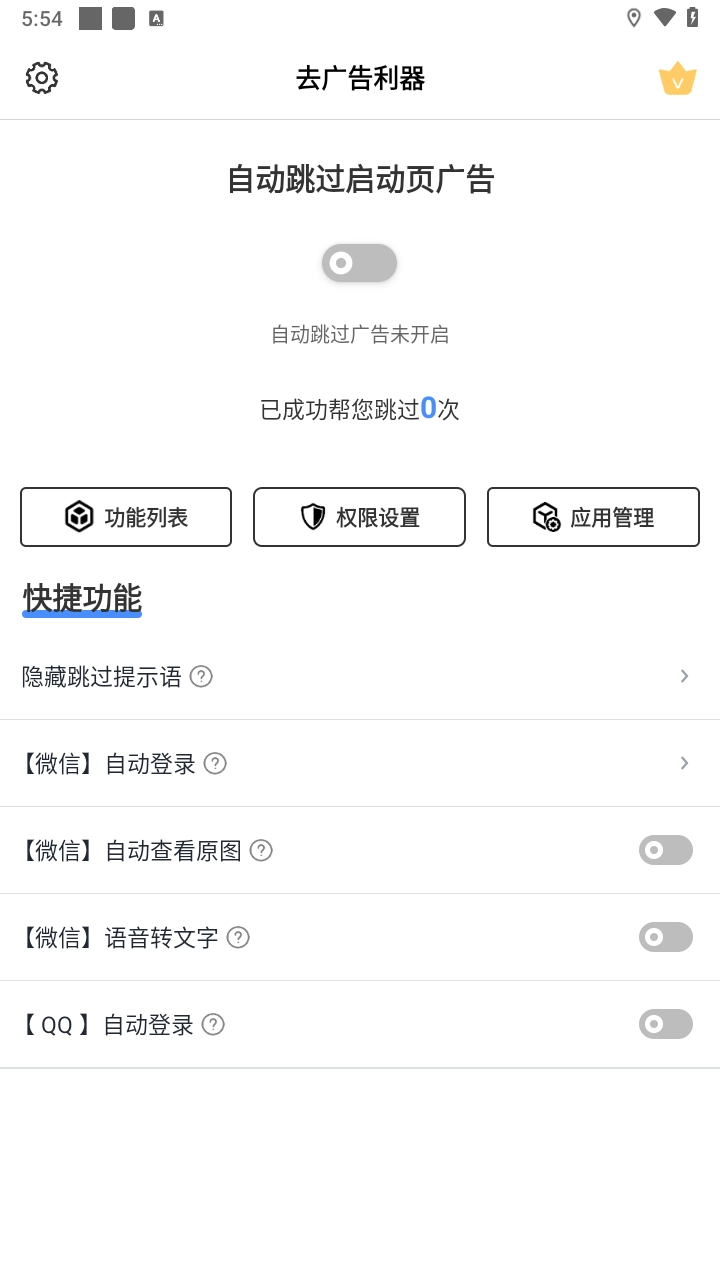Click the help icon beside 【微信】语音转文字

click(238, 937)
